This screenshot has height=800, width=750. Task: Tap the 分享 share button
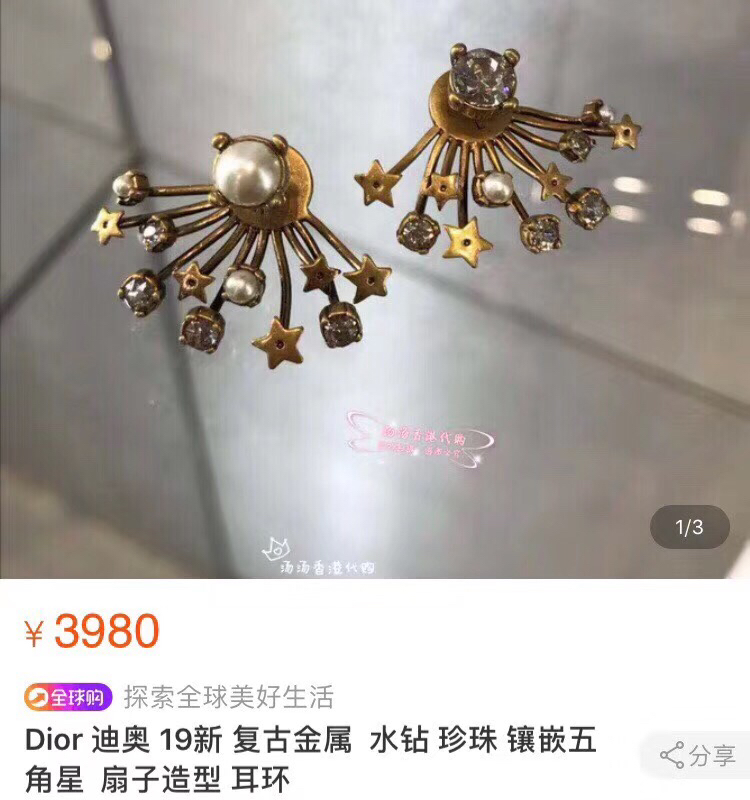point(699,755)
